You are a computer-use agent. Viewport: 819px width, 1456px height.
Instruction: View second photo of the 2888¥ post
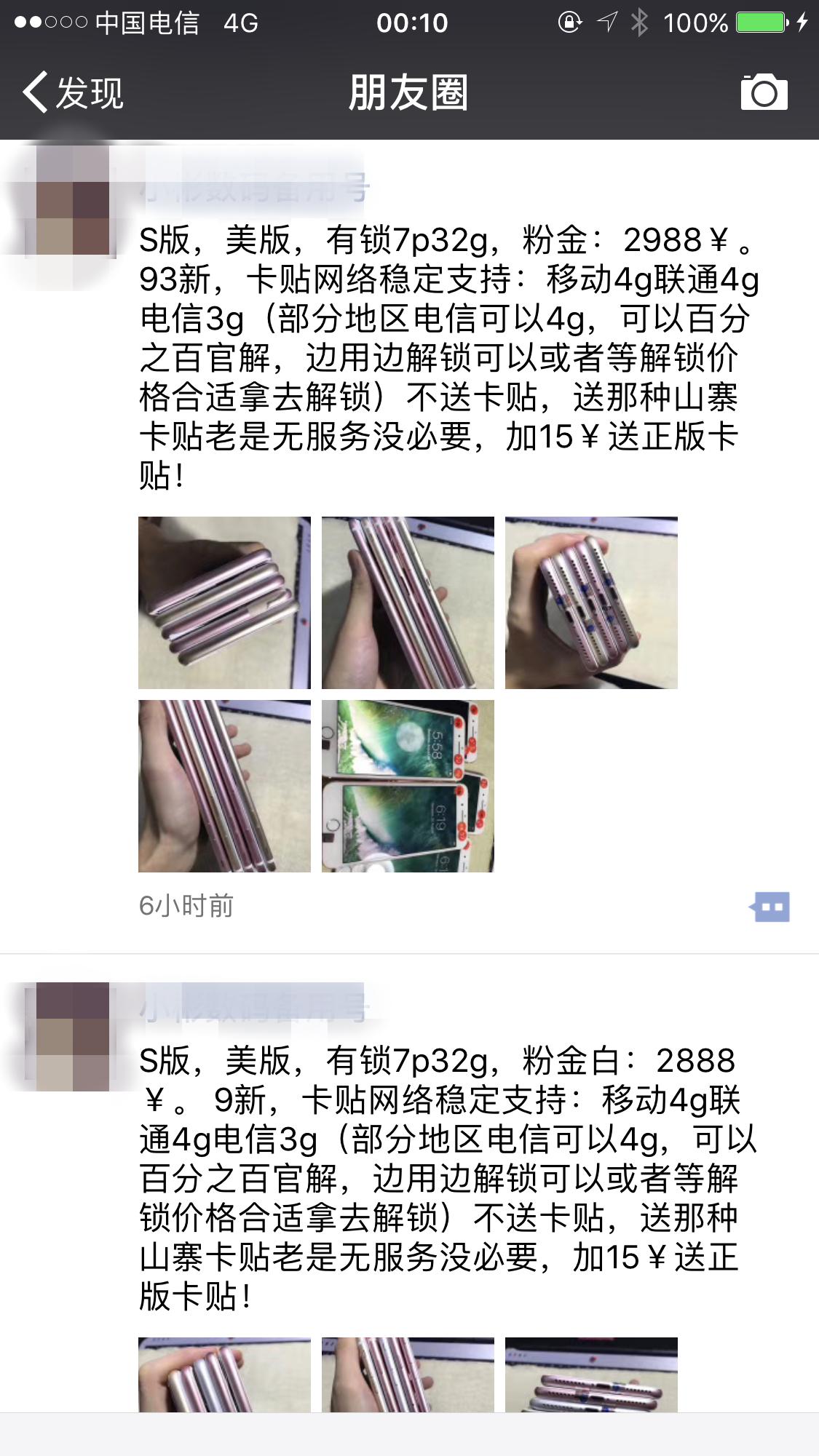pyautogui.click(x=408, y=1375)
